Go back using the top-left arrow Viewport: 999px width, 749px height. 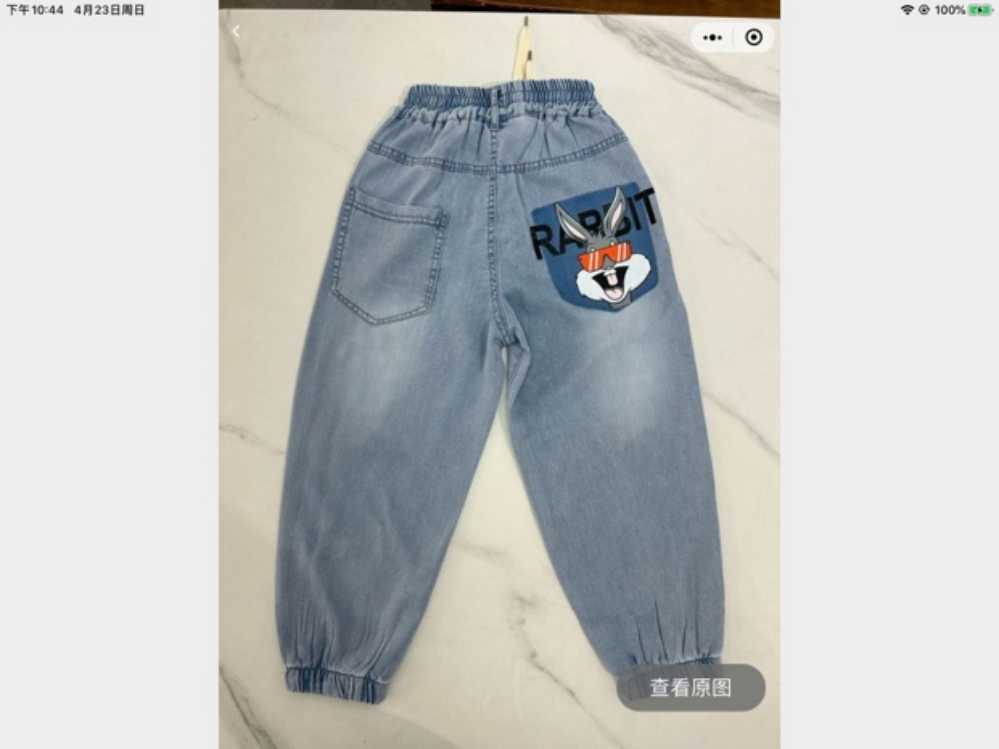(236, 32)
